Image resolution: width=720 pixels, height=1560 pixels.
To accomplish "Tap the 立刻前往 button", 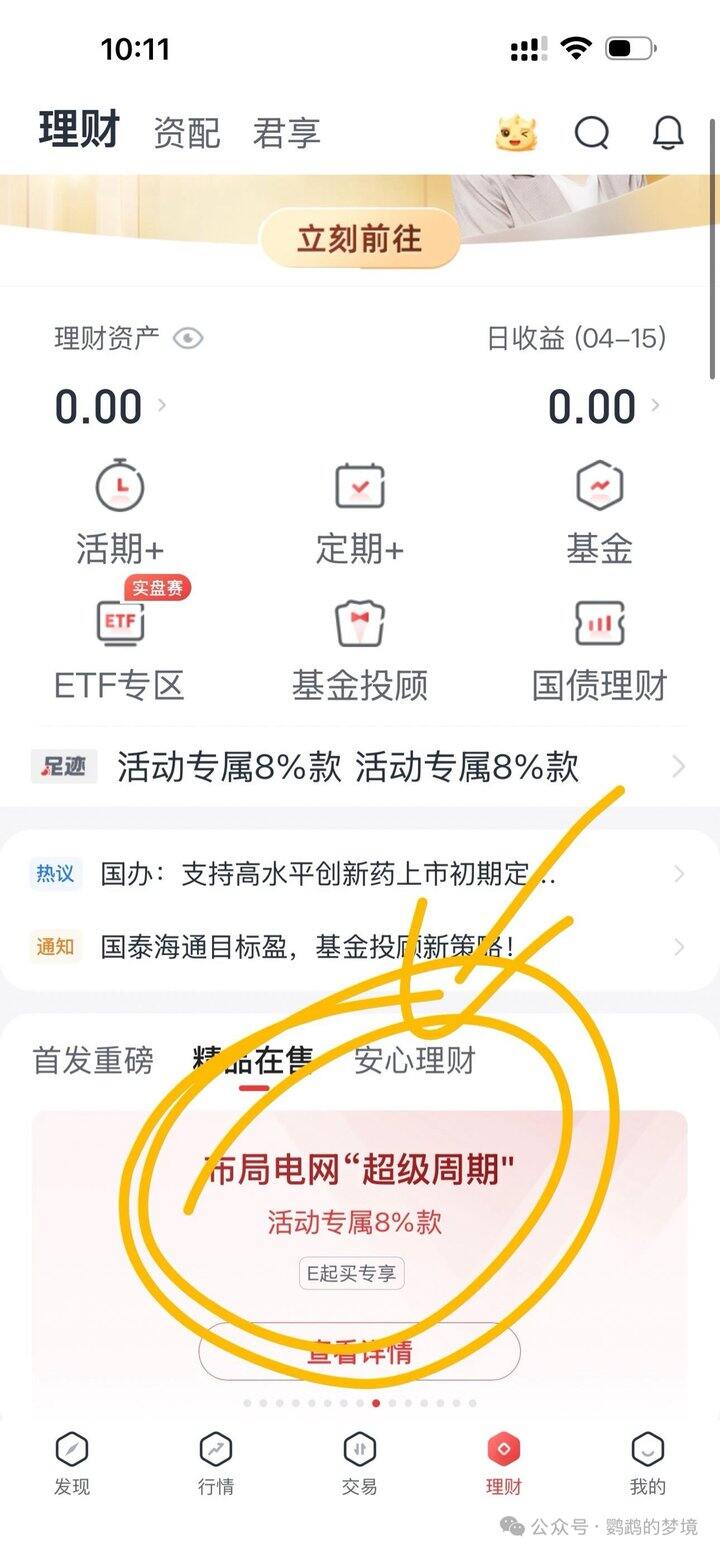I will tap(360, 240).
